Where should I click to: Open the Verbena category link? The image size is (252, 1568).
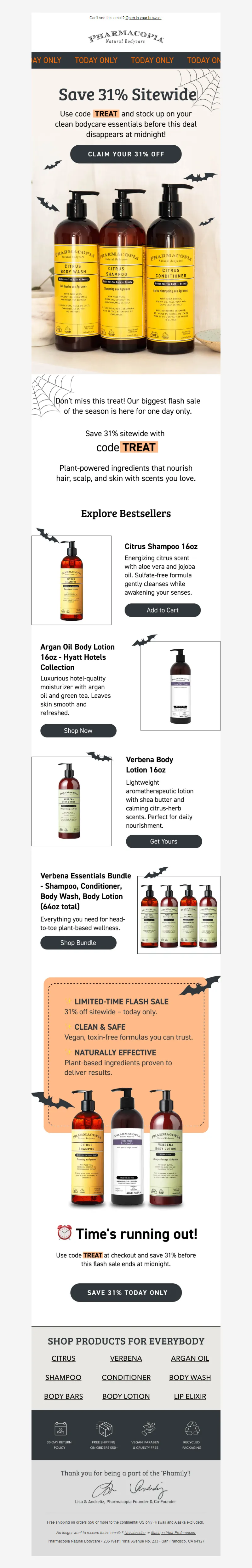pos(126,1358)
